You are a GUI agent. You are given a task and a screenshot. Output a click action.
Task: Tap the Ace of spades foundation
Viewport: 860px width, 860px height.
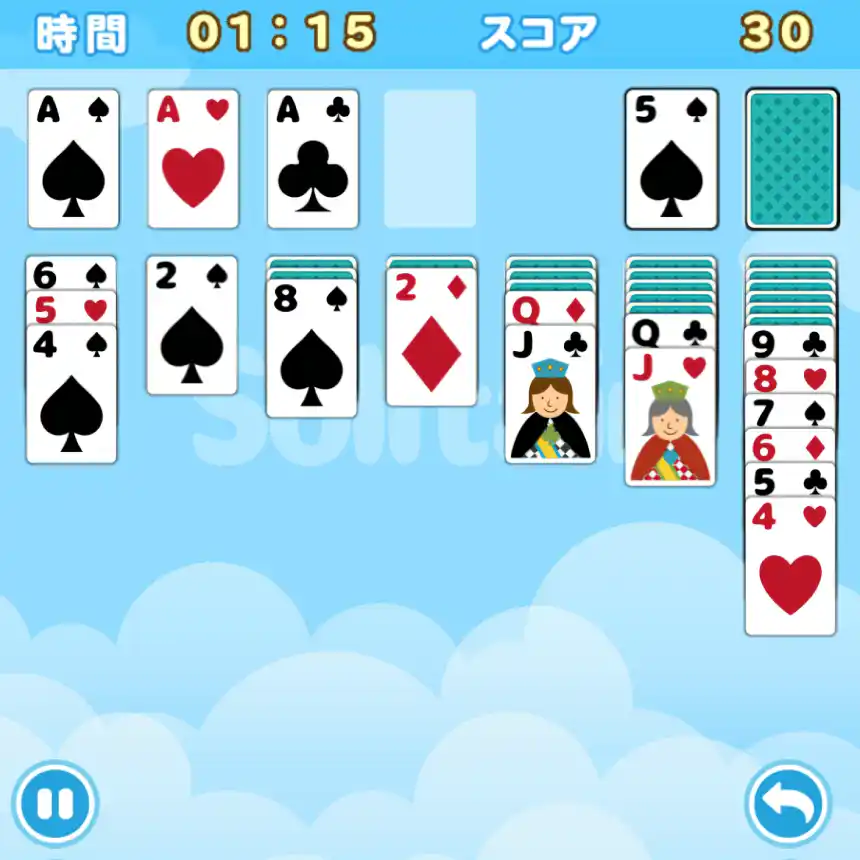(73, 159)
